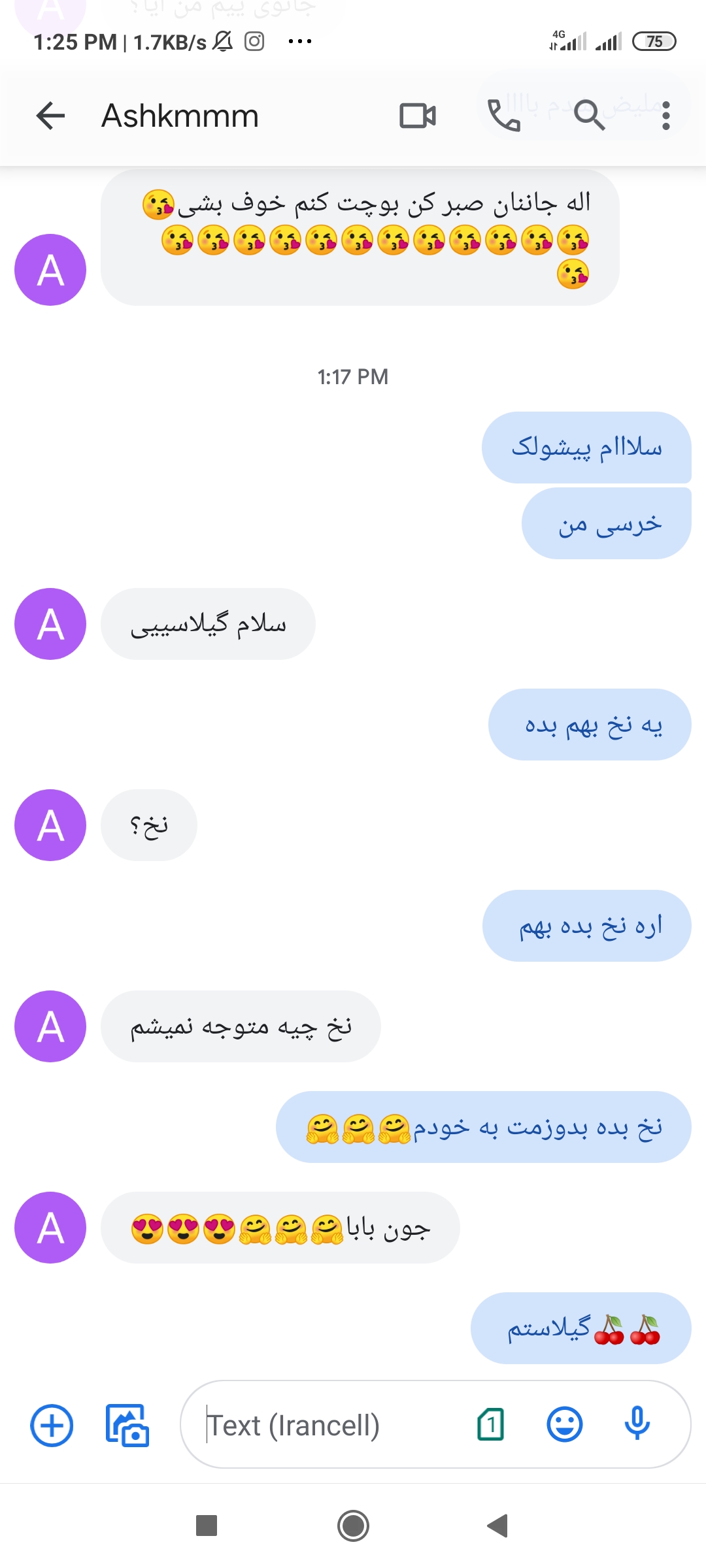Open recent apps with square button
Image resolution: width=706 pixels, height=1568 pixels.
pyautogui.click(x=207, y=1526)
